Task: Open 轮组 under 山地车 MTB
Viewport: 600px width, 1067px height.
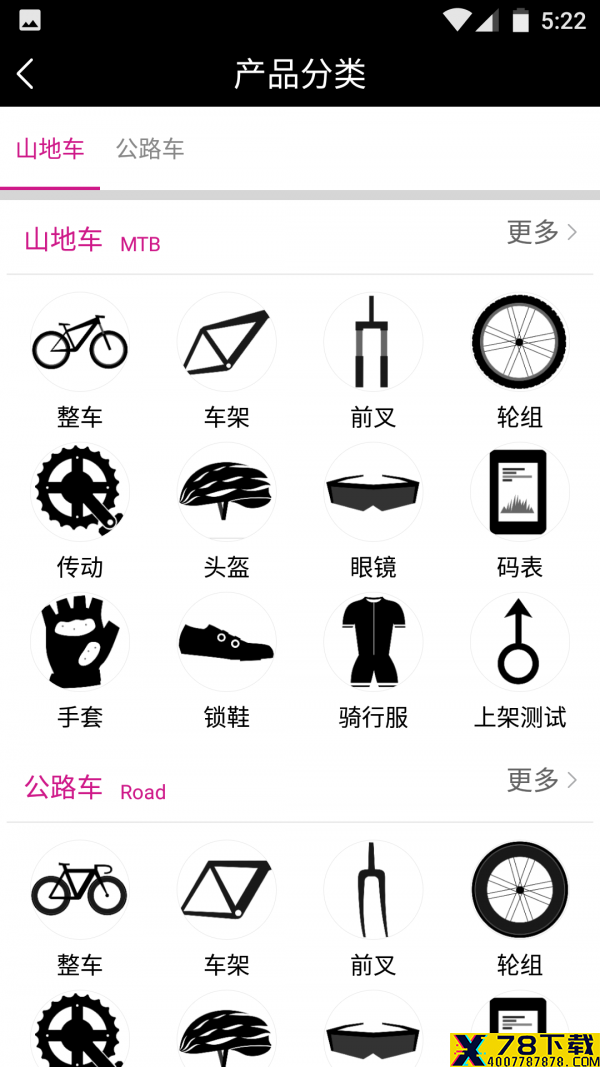Action: point(520,362)
